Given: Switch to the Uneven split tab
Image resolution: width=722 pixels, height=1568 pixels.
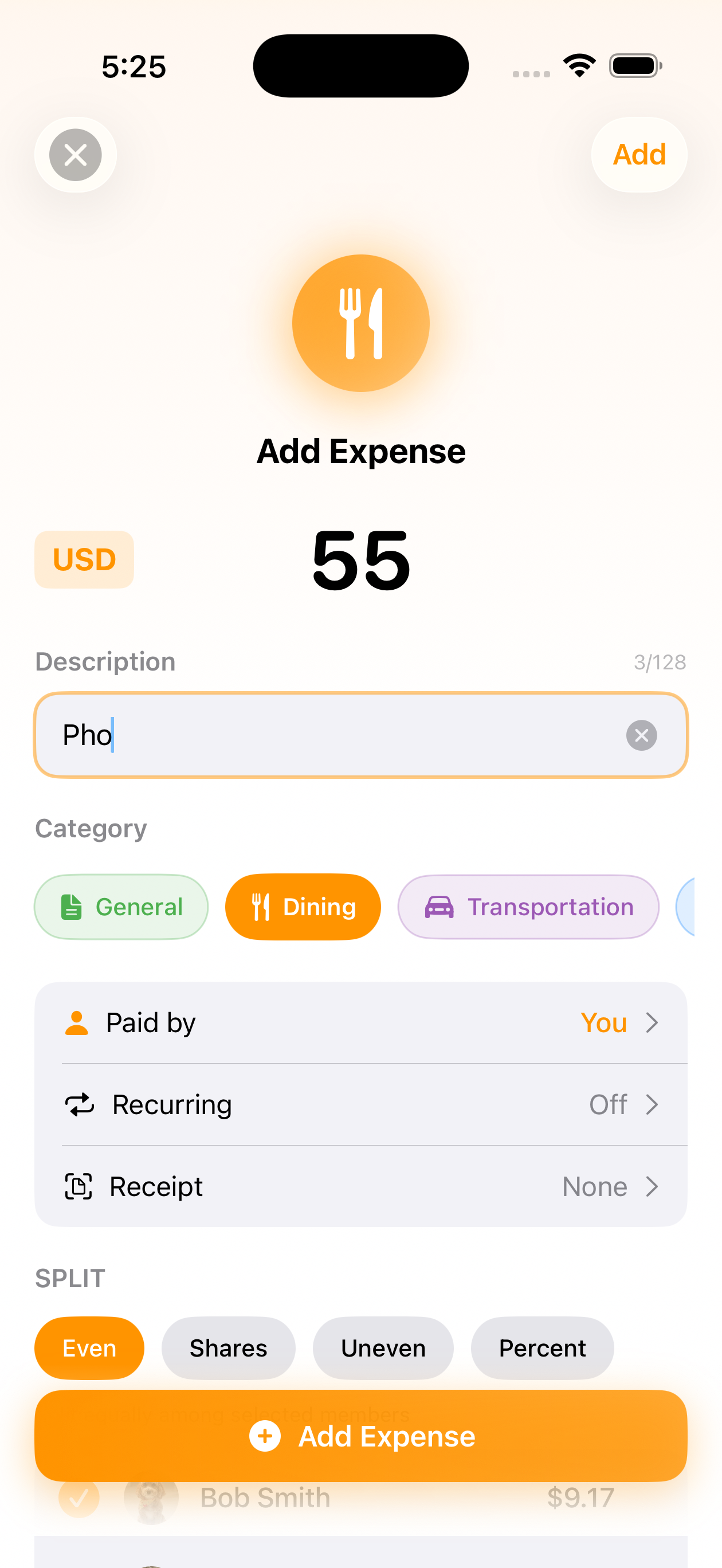Looking at the screenshot, I should (382, 1348).
